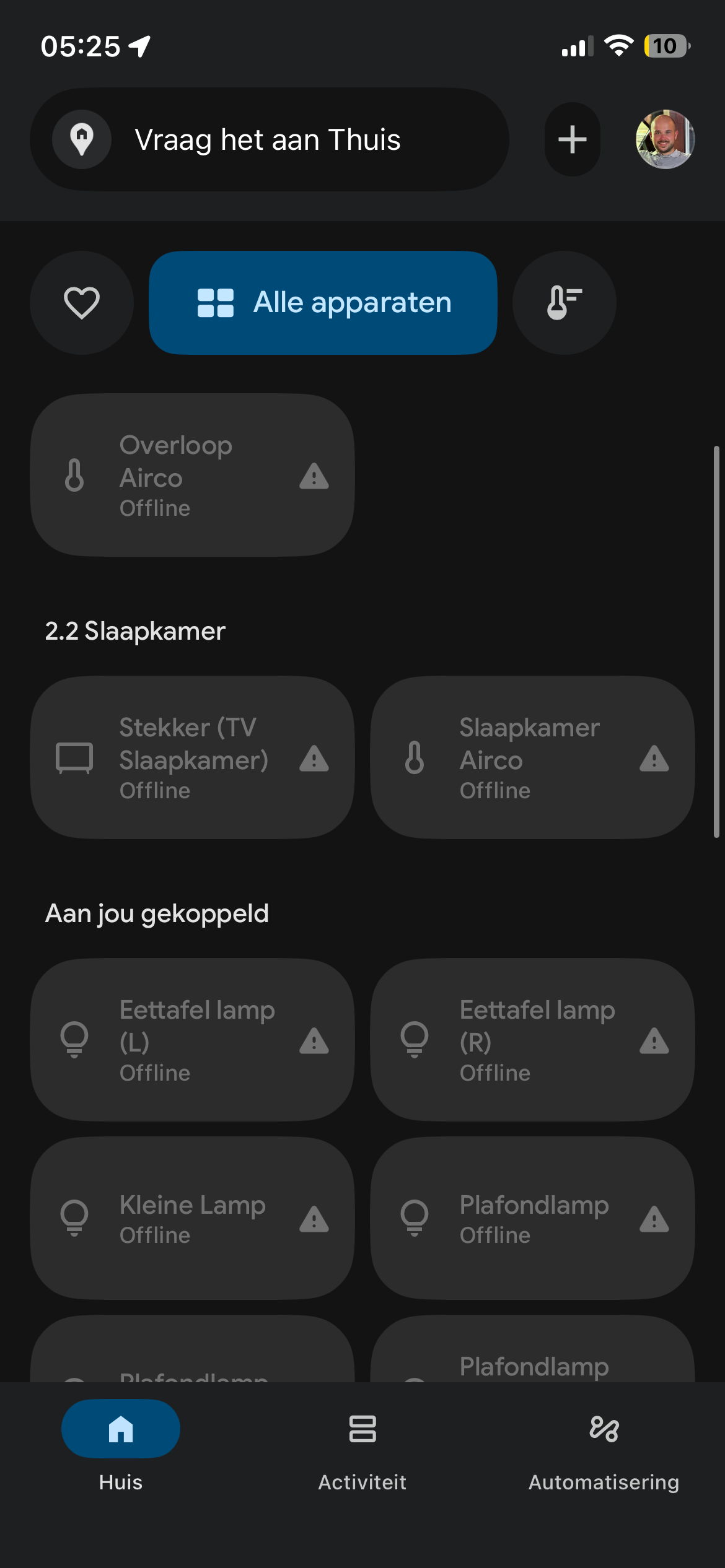The width and height of the screenshot is (725, 1568).
Task: Open the Slaapkamer Airco device card
Action: pos(532,757)
